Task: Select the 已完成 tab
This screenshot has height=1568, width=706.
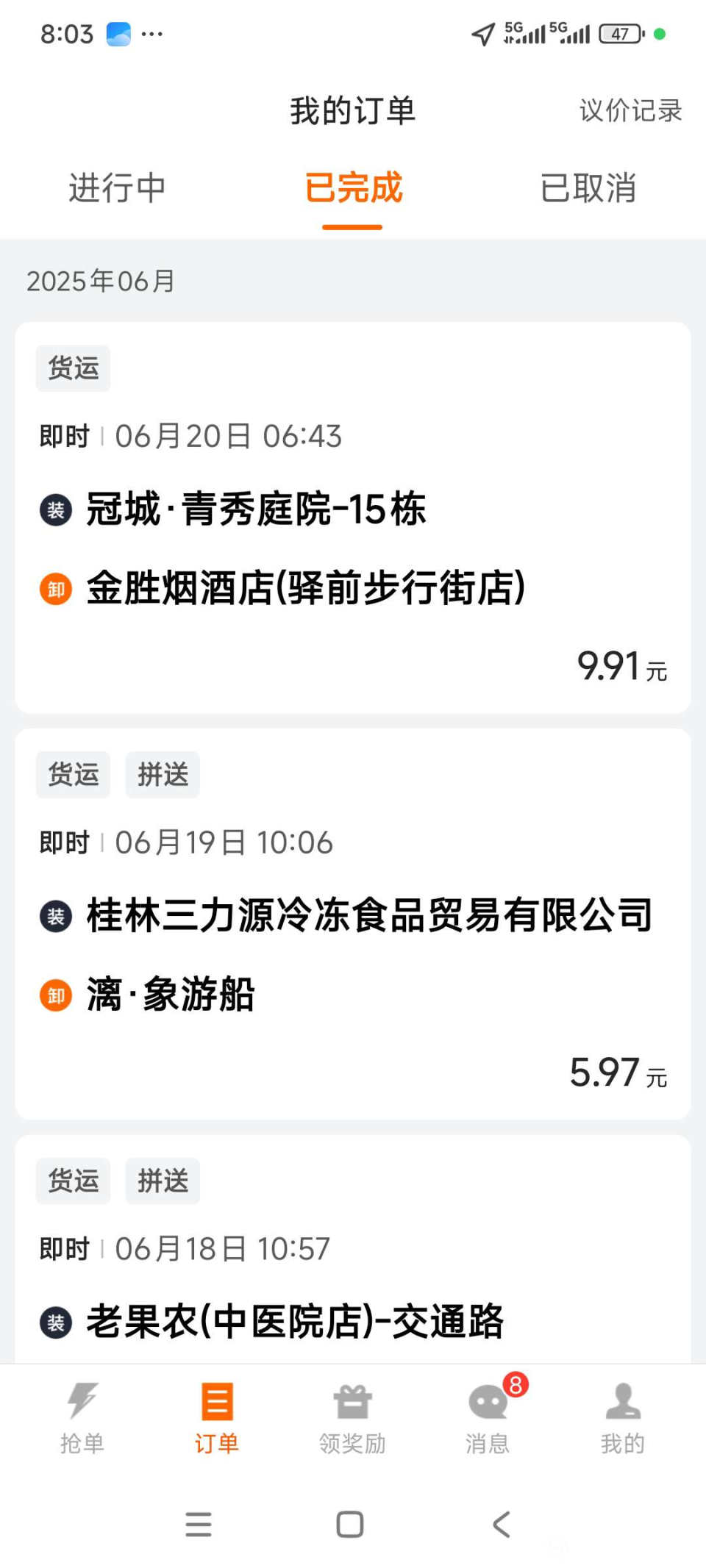Action: pyautogui.click(x=353, y=188)
